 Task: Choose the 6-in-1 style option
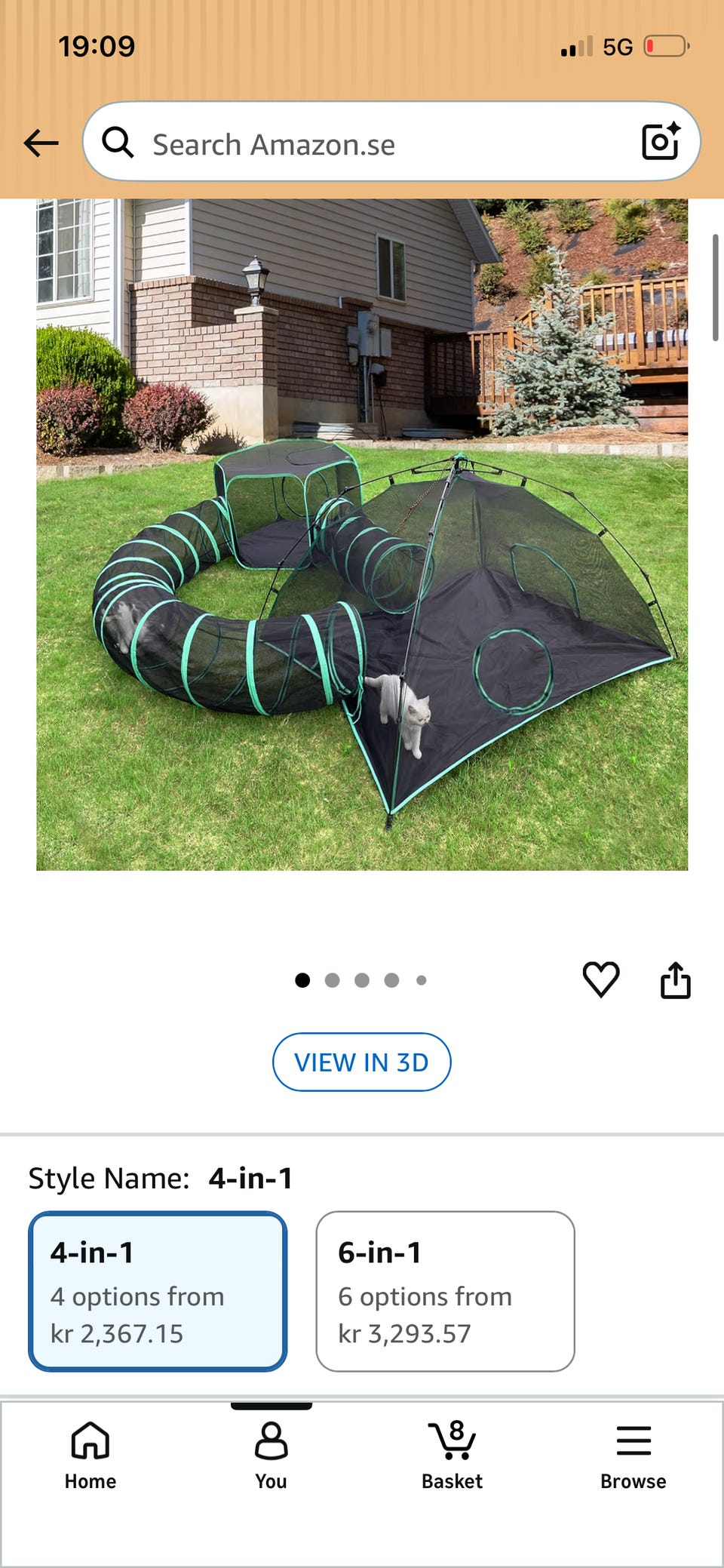tap(445, 1291)
